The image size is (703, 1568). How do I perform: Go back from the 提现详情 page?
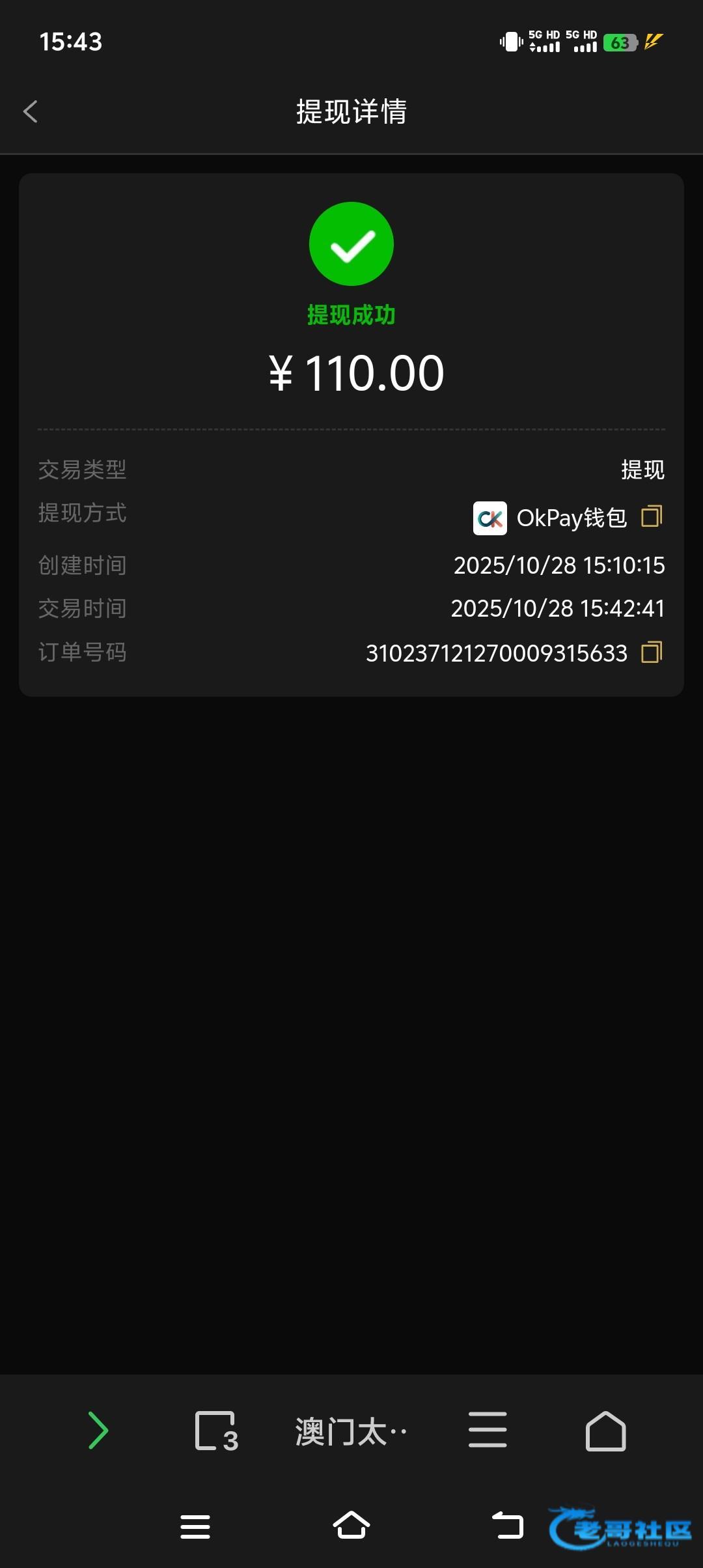click(x=31, y=111)
